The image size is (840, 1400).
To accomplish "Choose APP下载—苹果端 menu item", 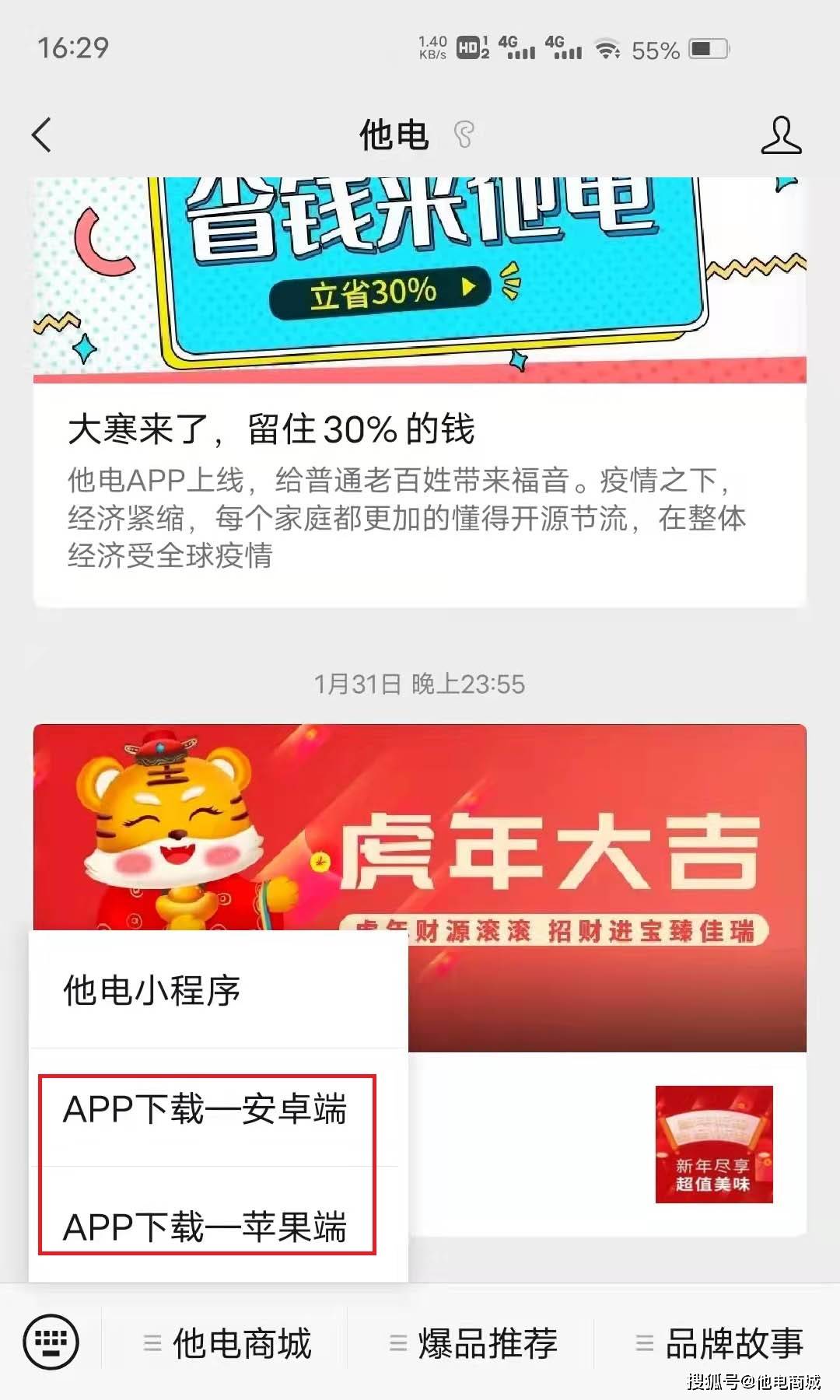I will pyautogui.click(x=205, y=1227).
